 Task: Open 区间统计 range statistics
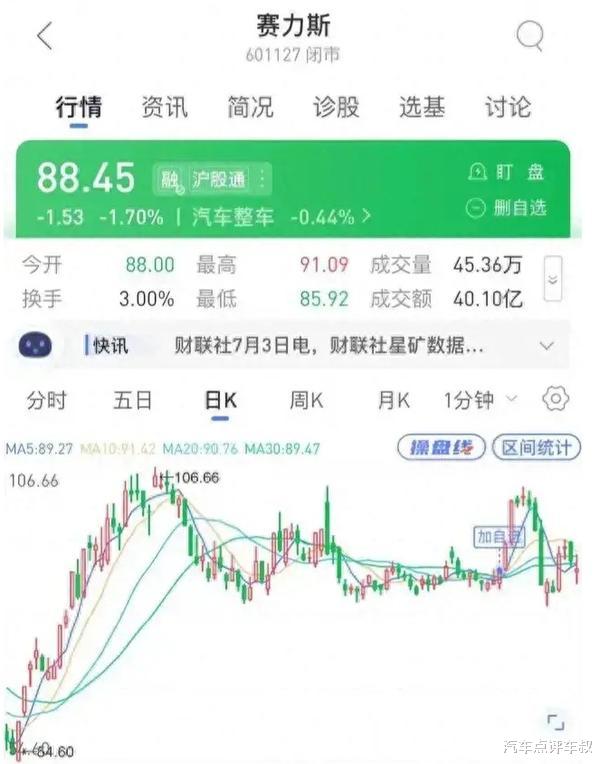pyautogui.click(x=536, y=447)
